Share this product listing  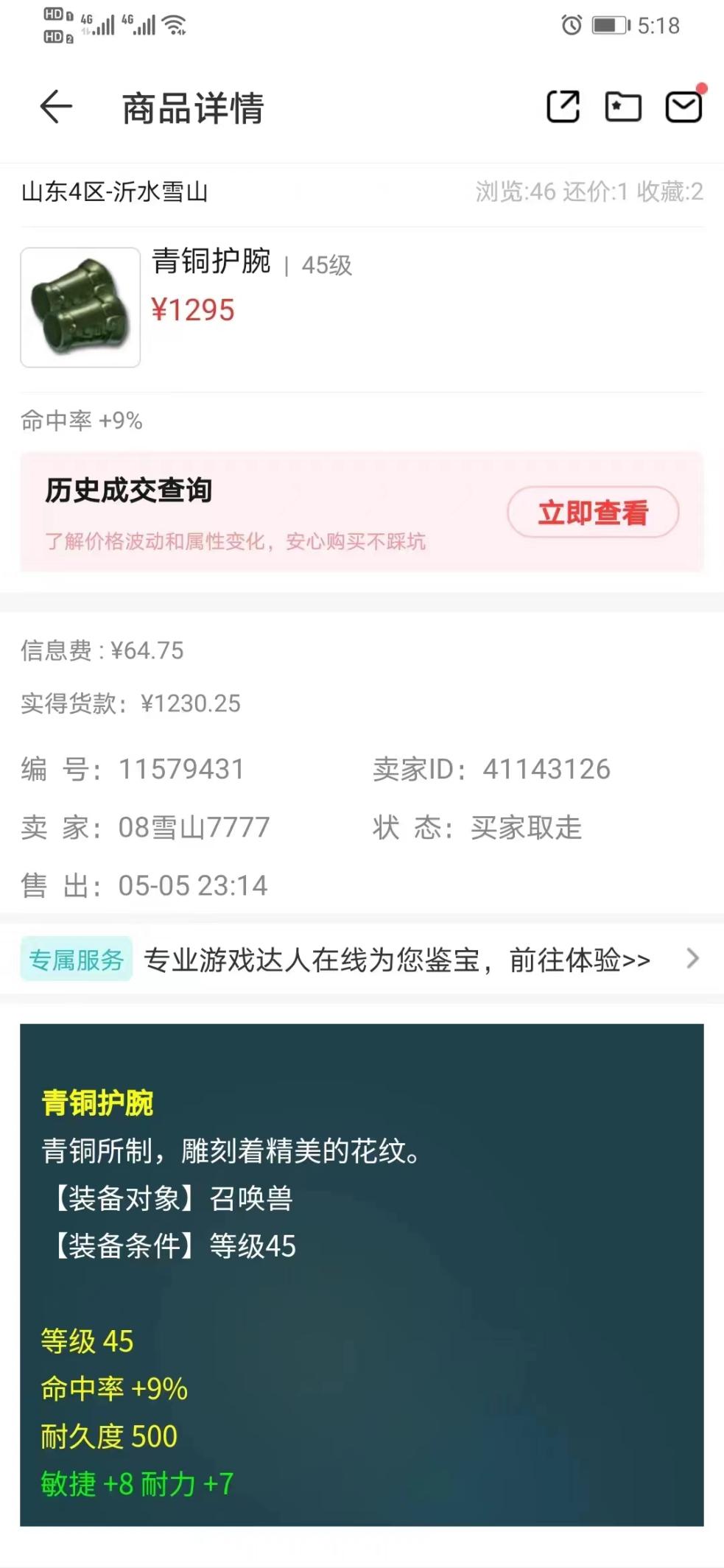click(563, 107)
